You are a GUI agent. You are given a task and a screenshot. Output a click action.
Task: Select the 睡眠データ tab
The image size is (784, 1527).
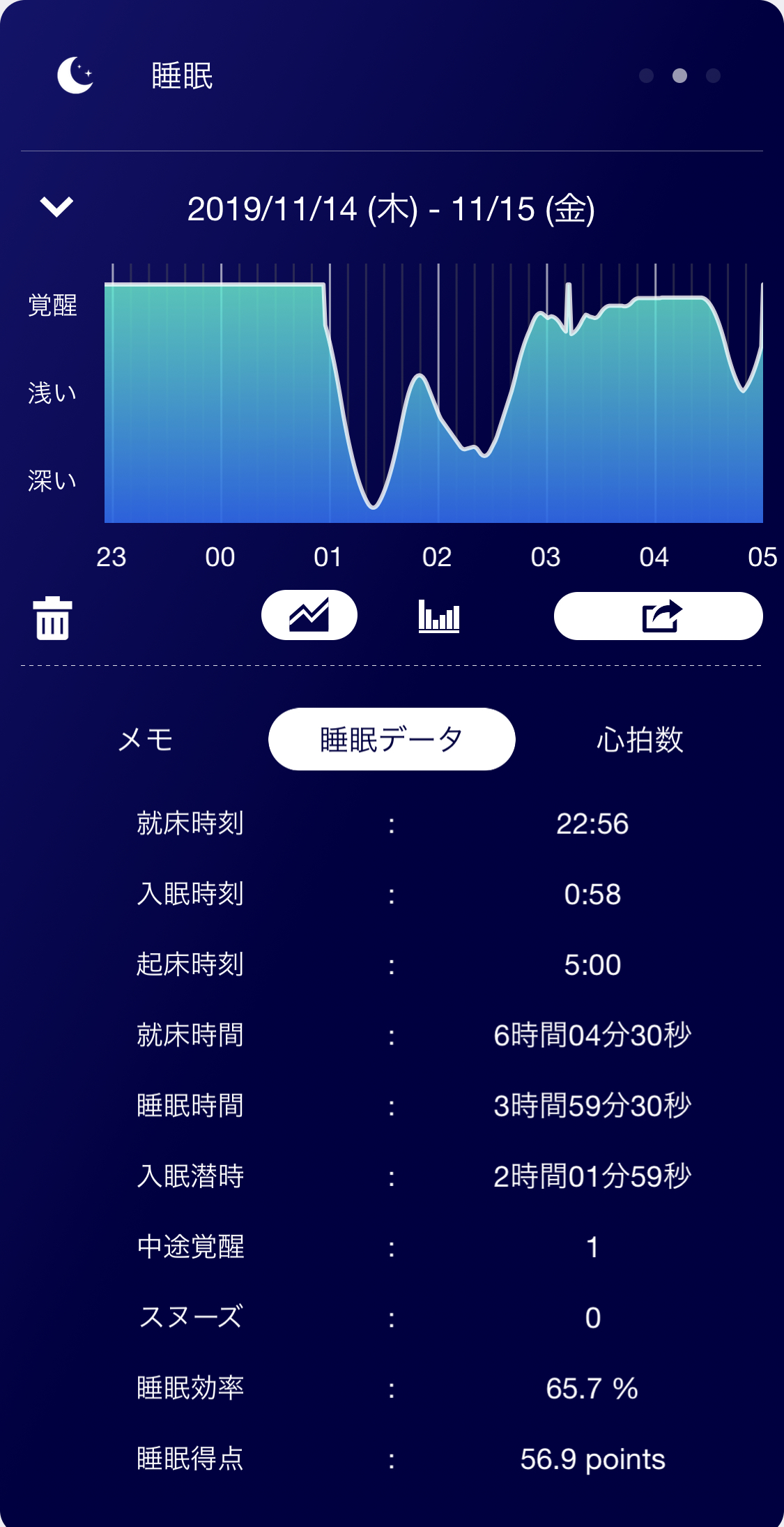tap(392, 739)
